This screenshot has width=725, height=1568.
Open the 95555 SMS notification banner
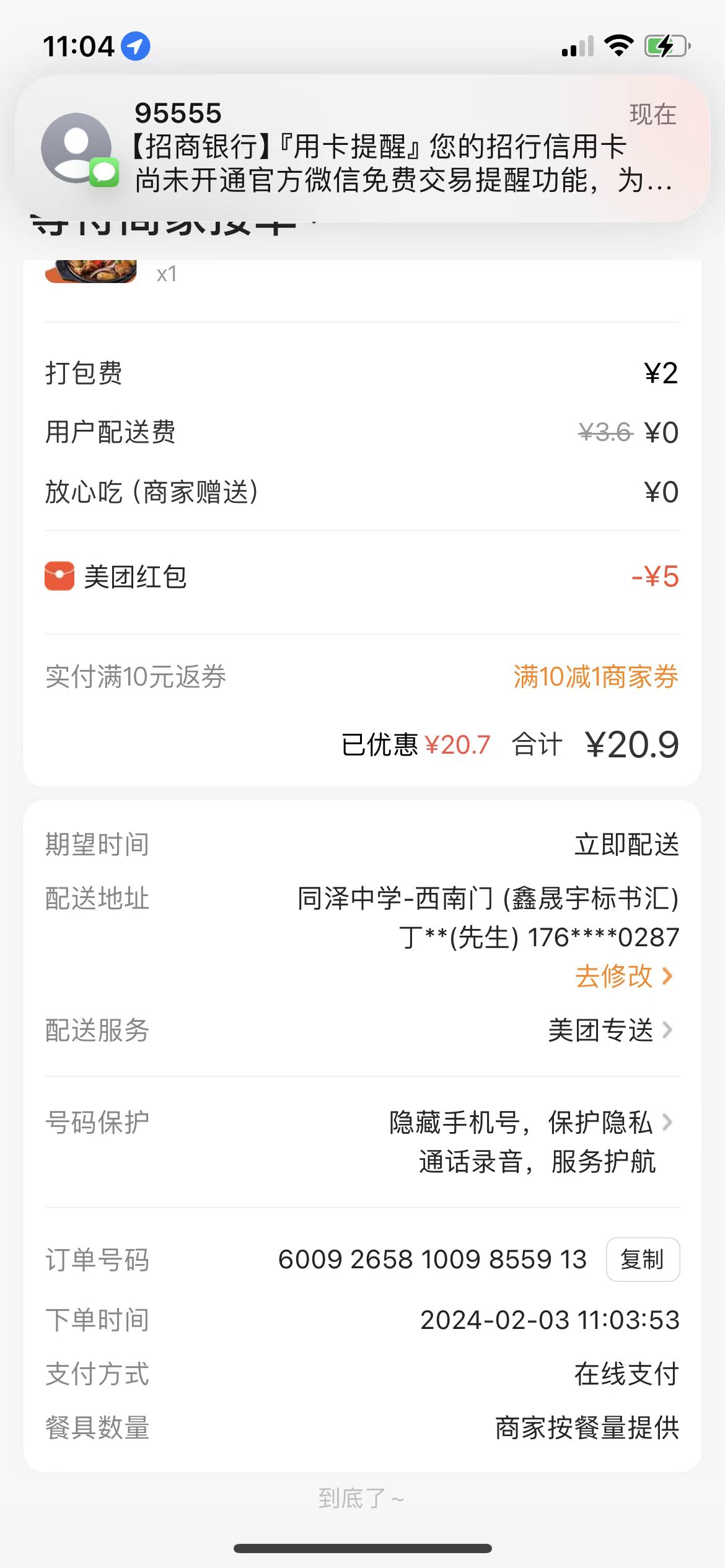[362, 149]
